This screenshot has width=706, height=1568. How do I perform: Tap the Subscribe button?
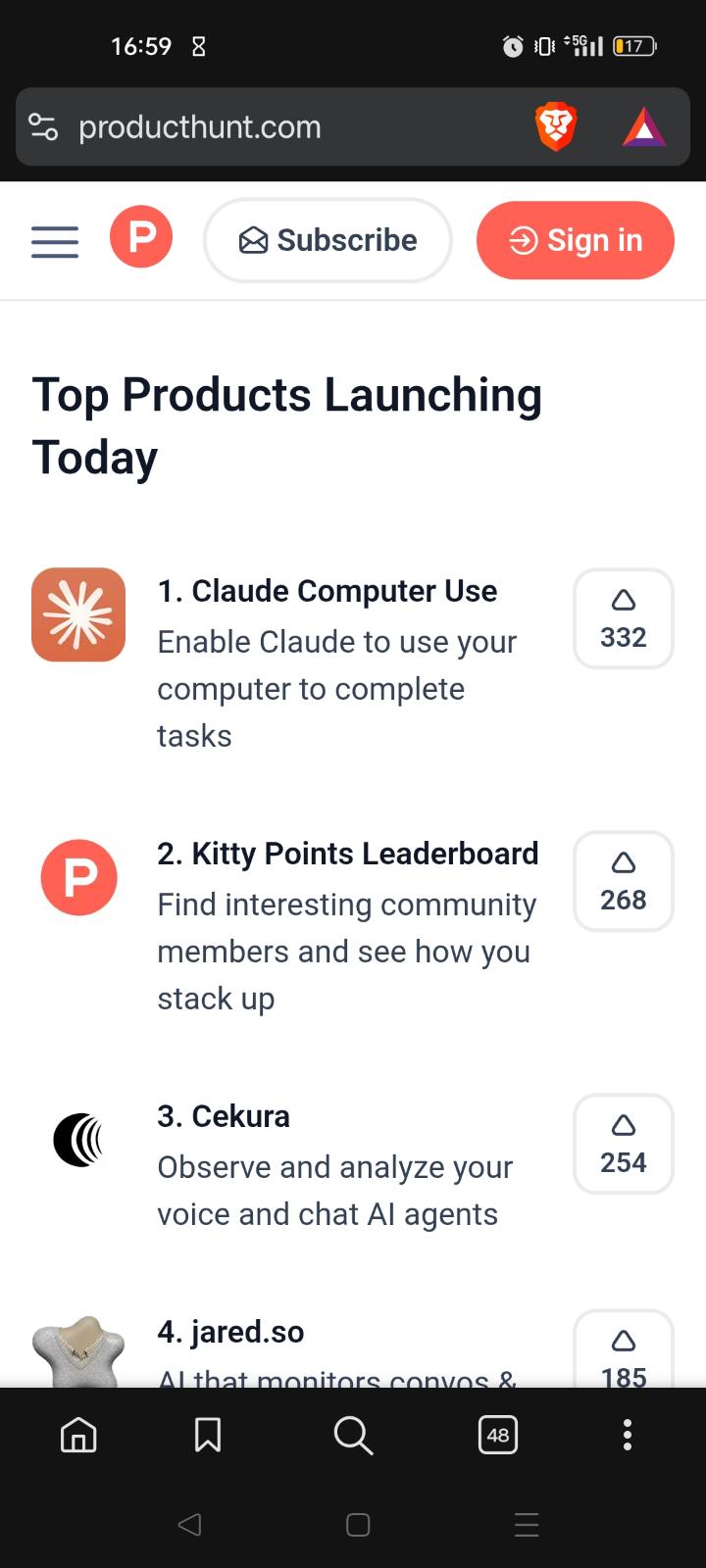(x=328, y=240)
